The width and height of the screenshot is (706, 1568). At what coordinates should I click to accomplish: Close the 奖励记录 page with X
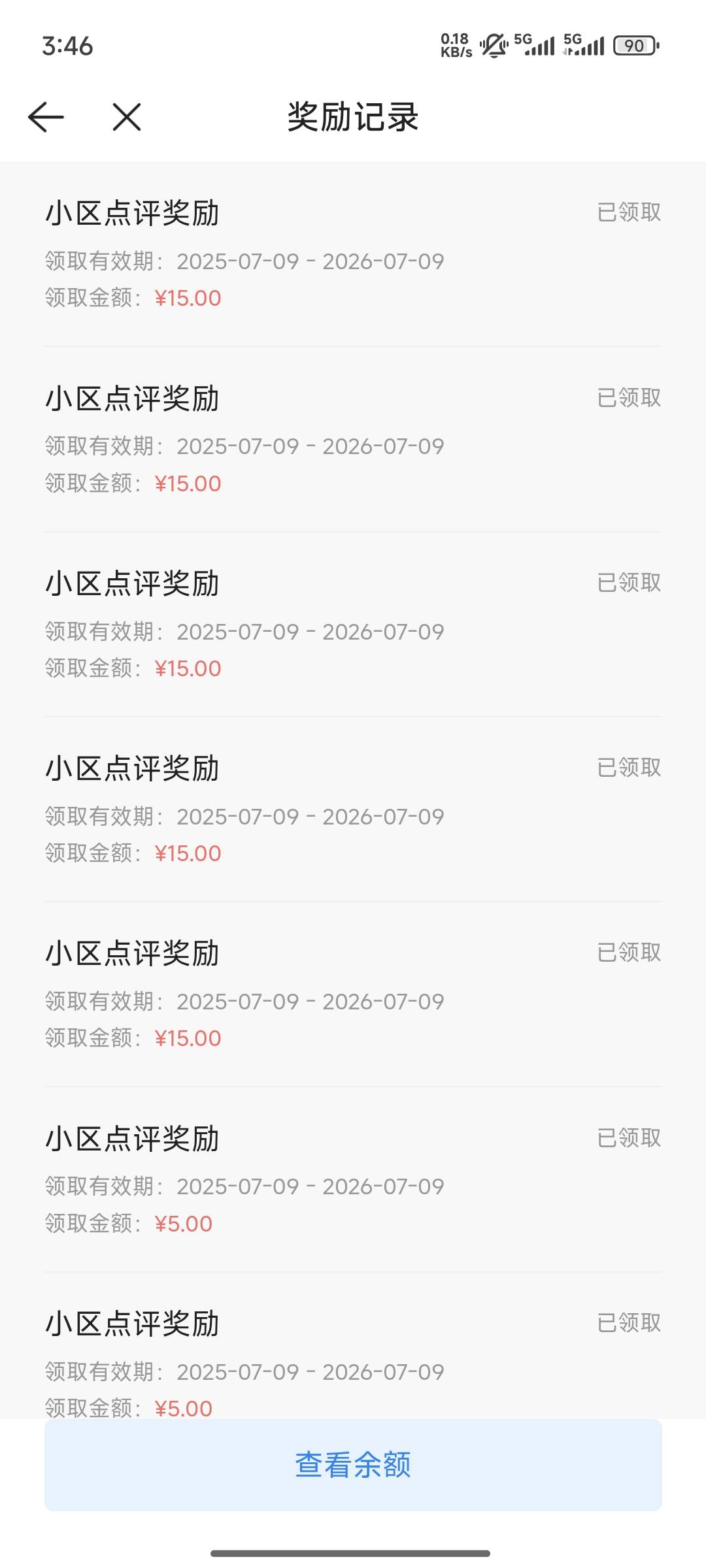coord(127,118)
